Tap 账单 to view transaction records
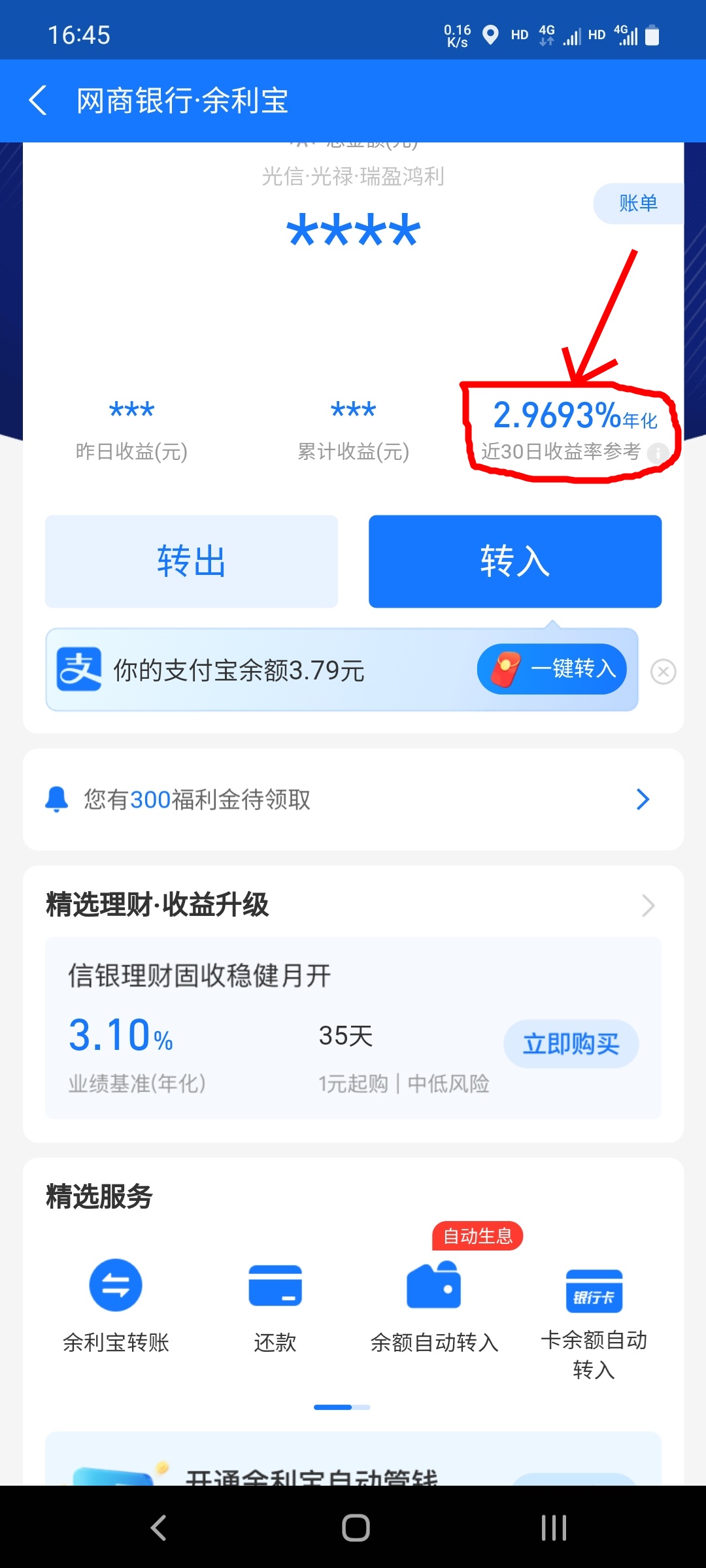This screenshot has height=1568, width=706. point(637,203)
